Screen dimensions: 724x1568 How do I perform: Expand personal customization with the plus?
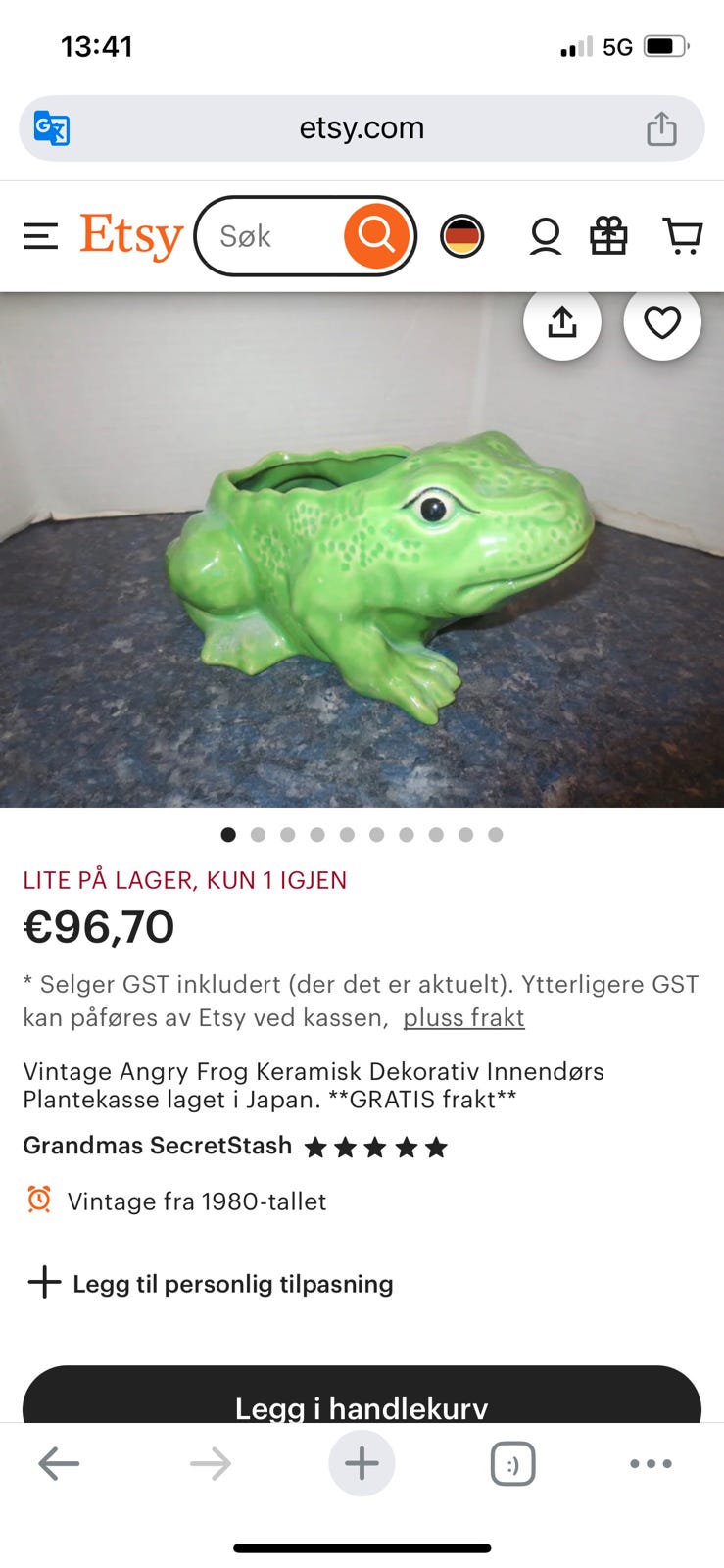pos(45,1283)
